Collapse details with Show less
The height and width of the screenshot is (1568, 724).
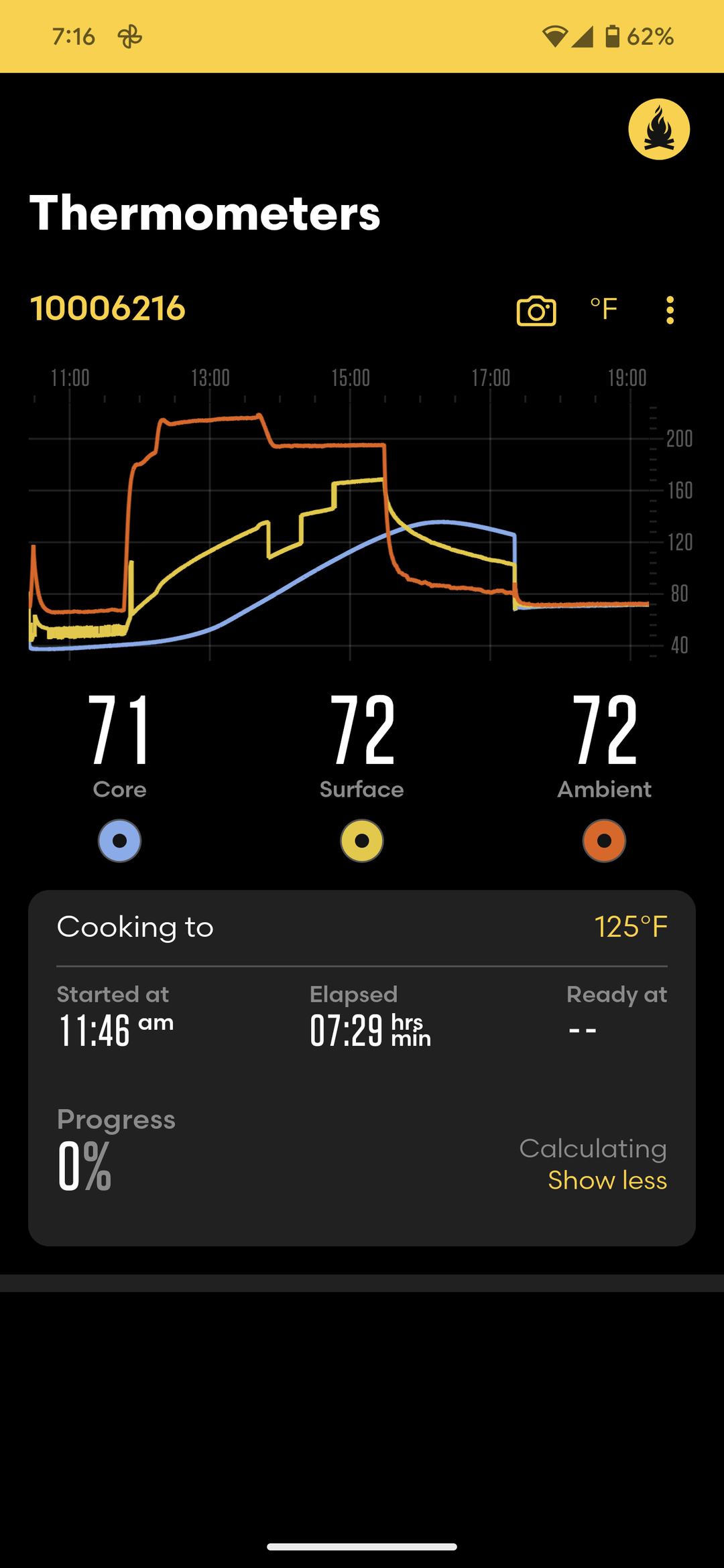pos(607,1180)
